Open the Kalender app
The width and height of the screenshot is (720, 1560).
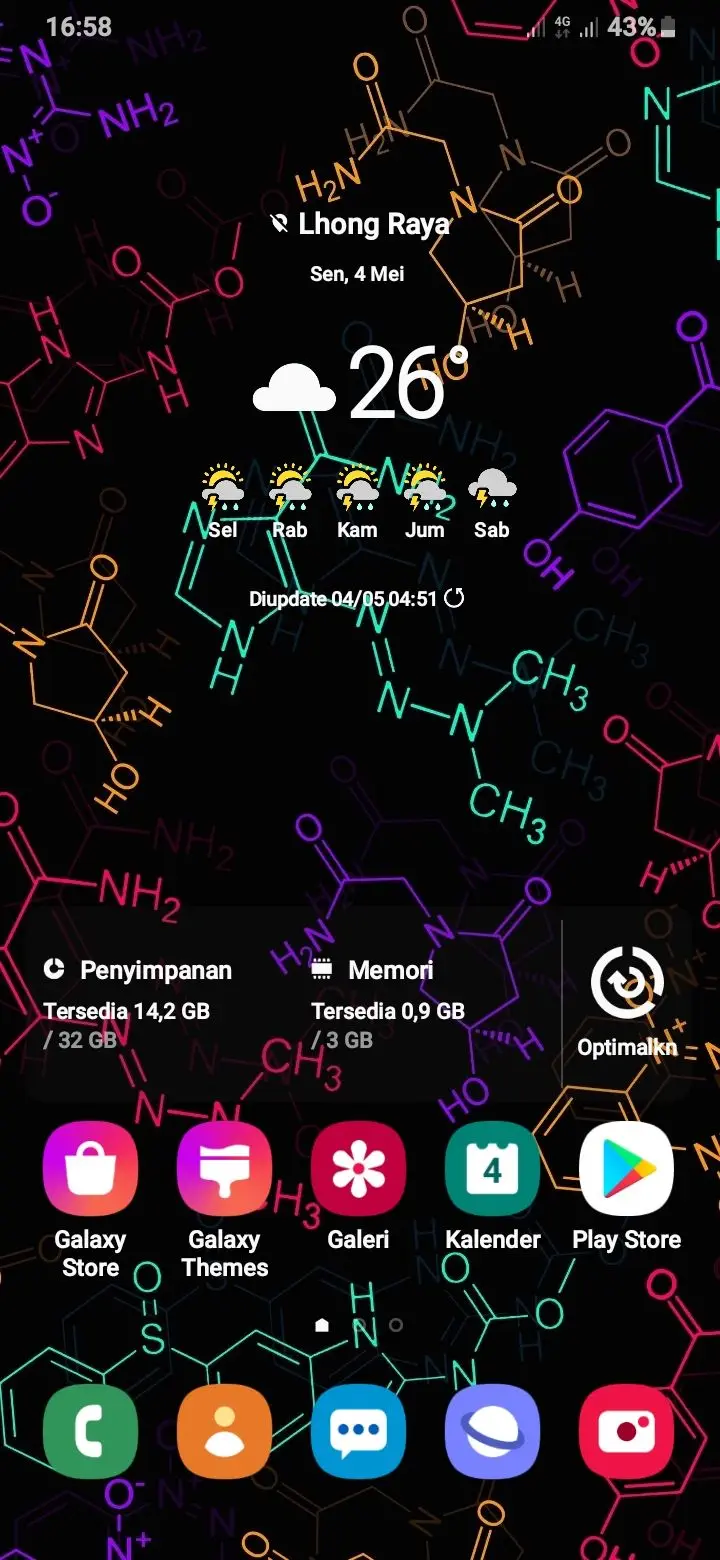click(x=492, y=1169)
